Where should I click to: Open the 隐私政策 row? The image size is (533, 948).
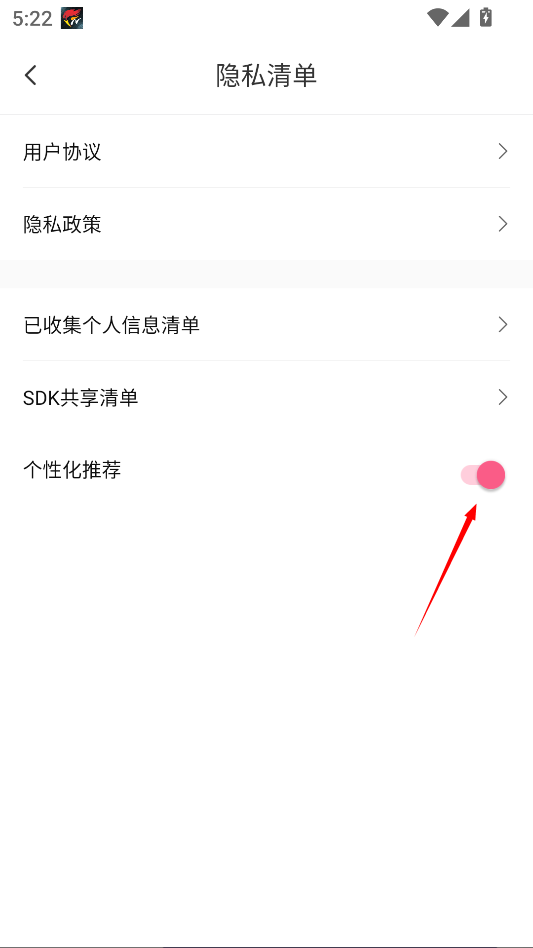coord(266,224)
